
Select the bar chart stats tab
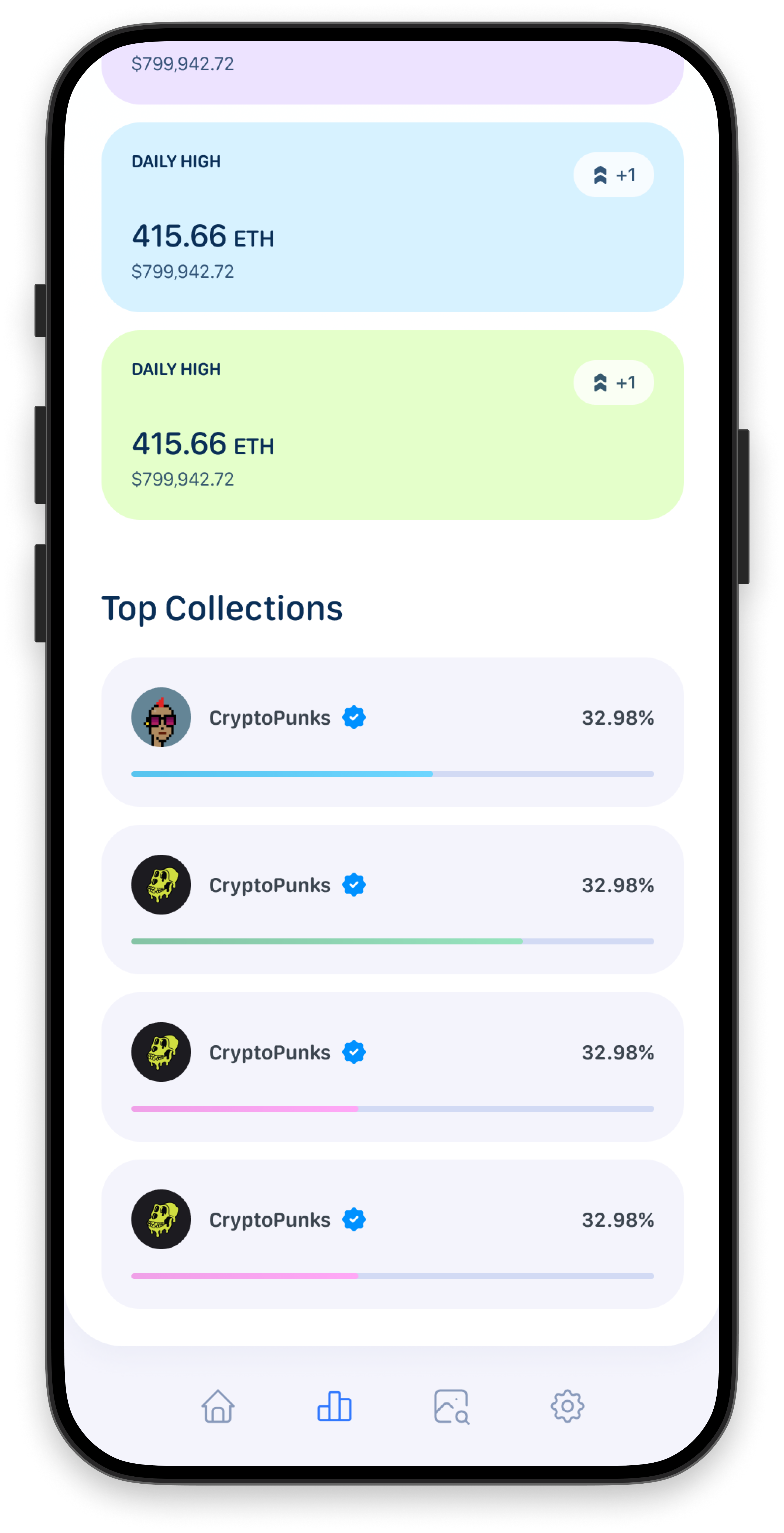(334, 1406)
